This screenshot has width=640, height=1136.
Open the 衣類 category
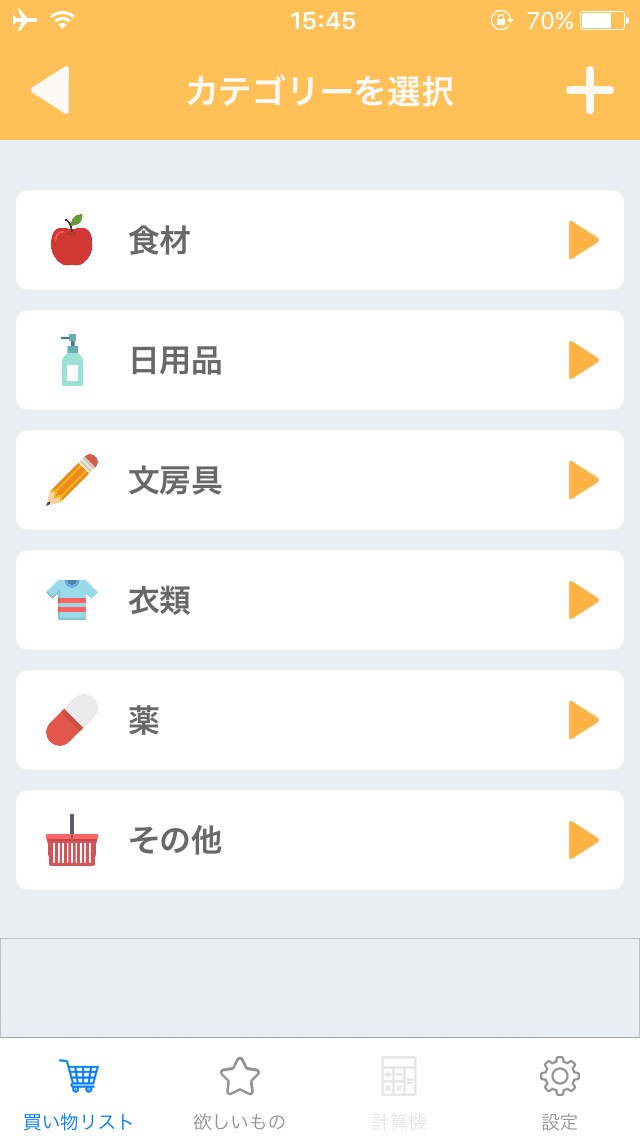[x=320, y=600]
